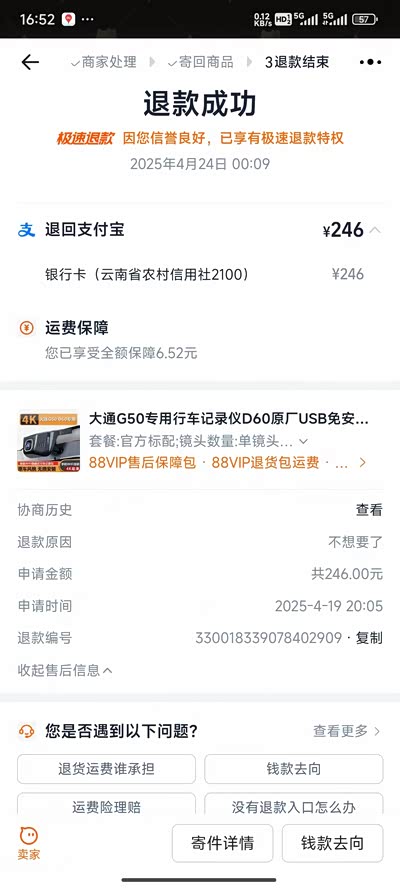Viewport: 400px width, 888px height.
Task: View the 协商历史 with 查看
Action: click(369, 510)
